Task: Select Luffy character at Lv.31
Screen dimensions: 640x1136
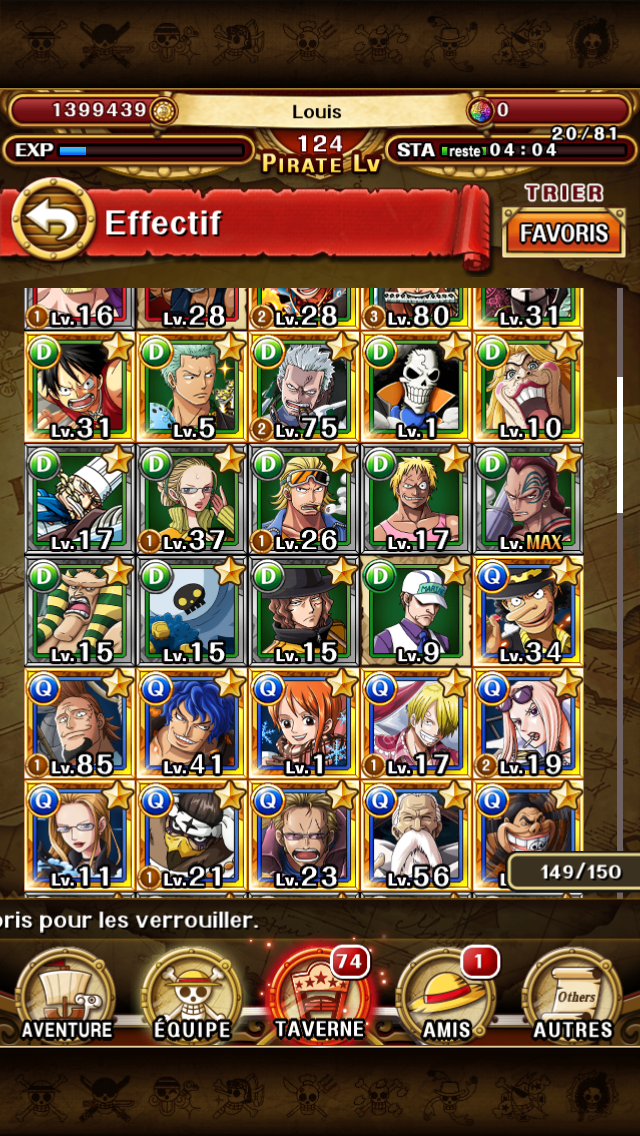Action: (x=78, y=385)
